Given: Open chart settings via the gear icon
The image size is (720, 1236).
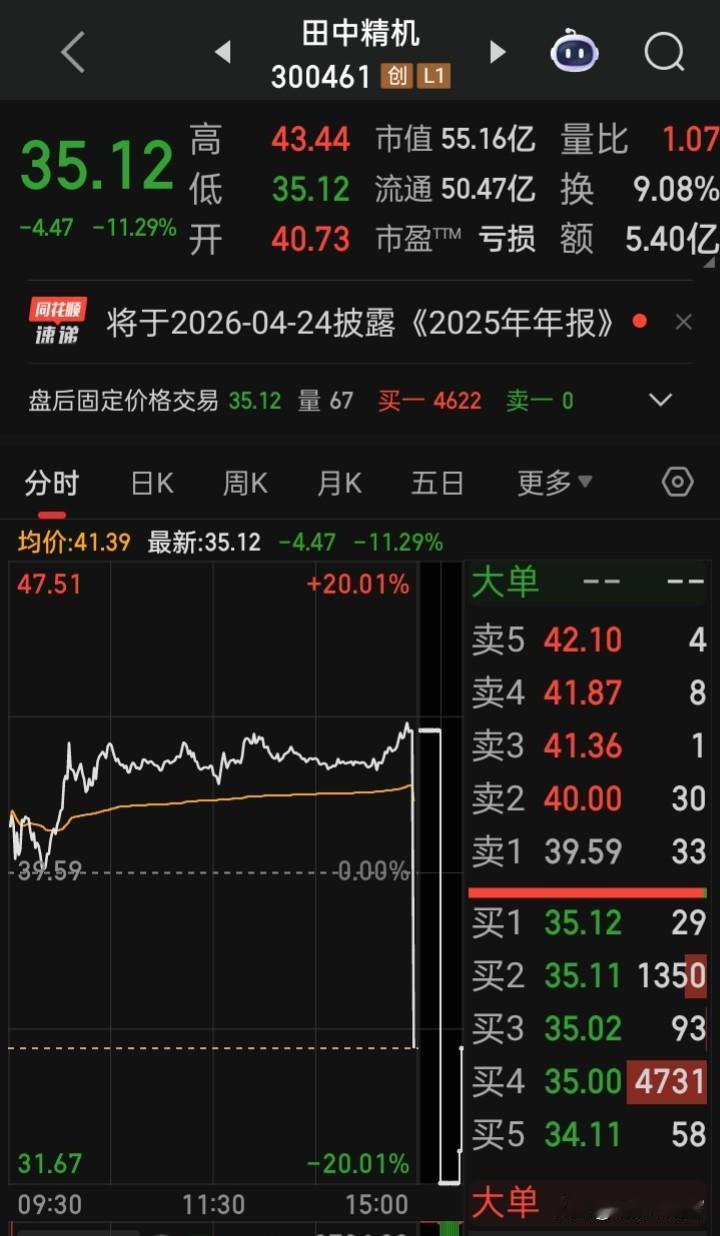Looking at the screenshot, I should click(x=676, y=482).
